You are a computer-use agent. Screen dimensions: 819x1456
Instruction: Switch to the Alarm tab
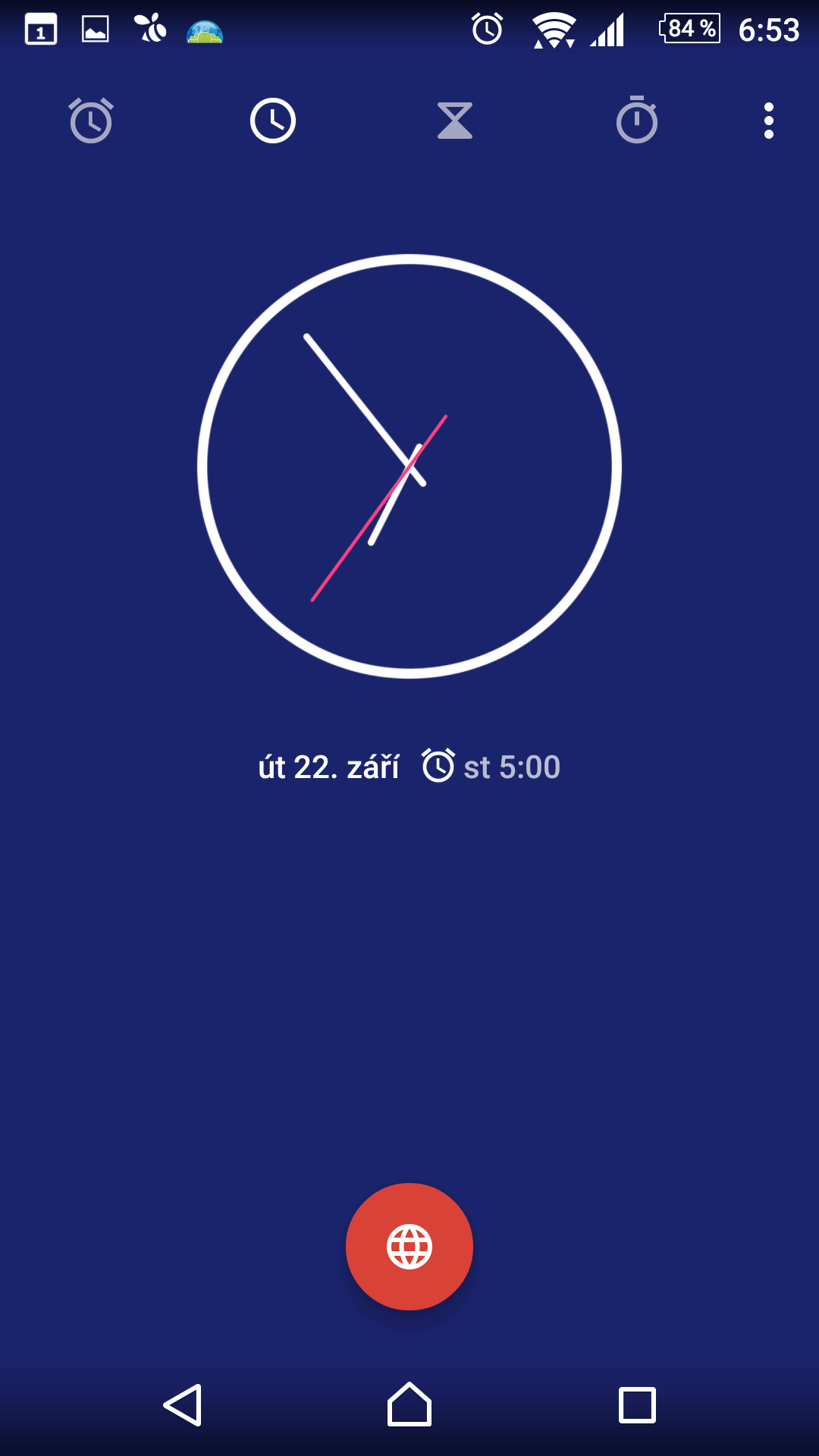point(91,121)
